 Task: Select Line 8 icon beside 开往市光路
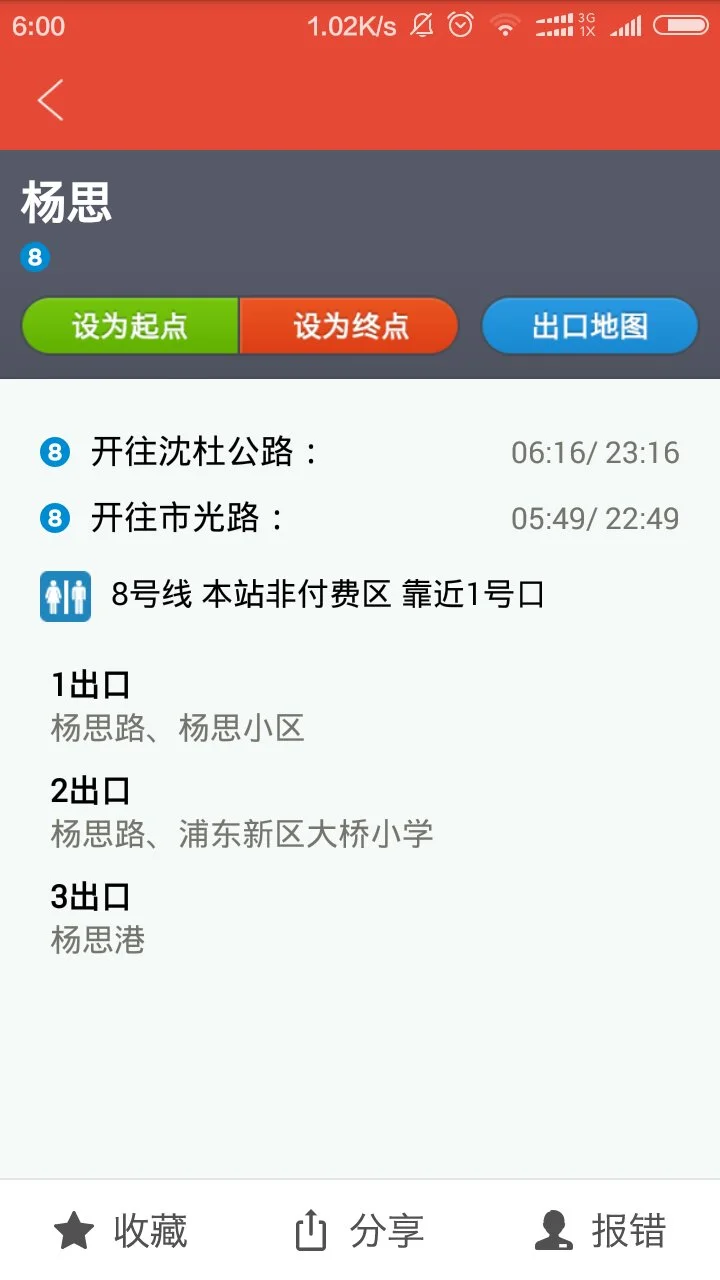55,517
